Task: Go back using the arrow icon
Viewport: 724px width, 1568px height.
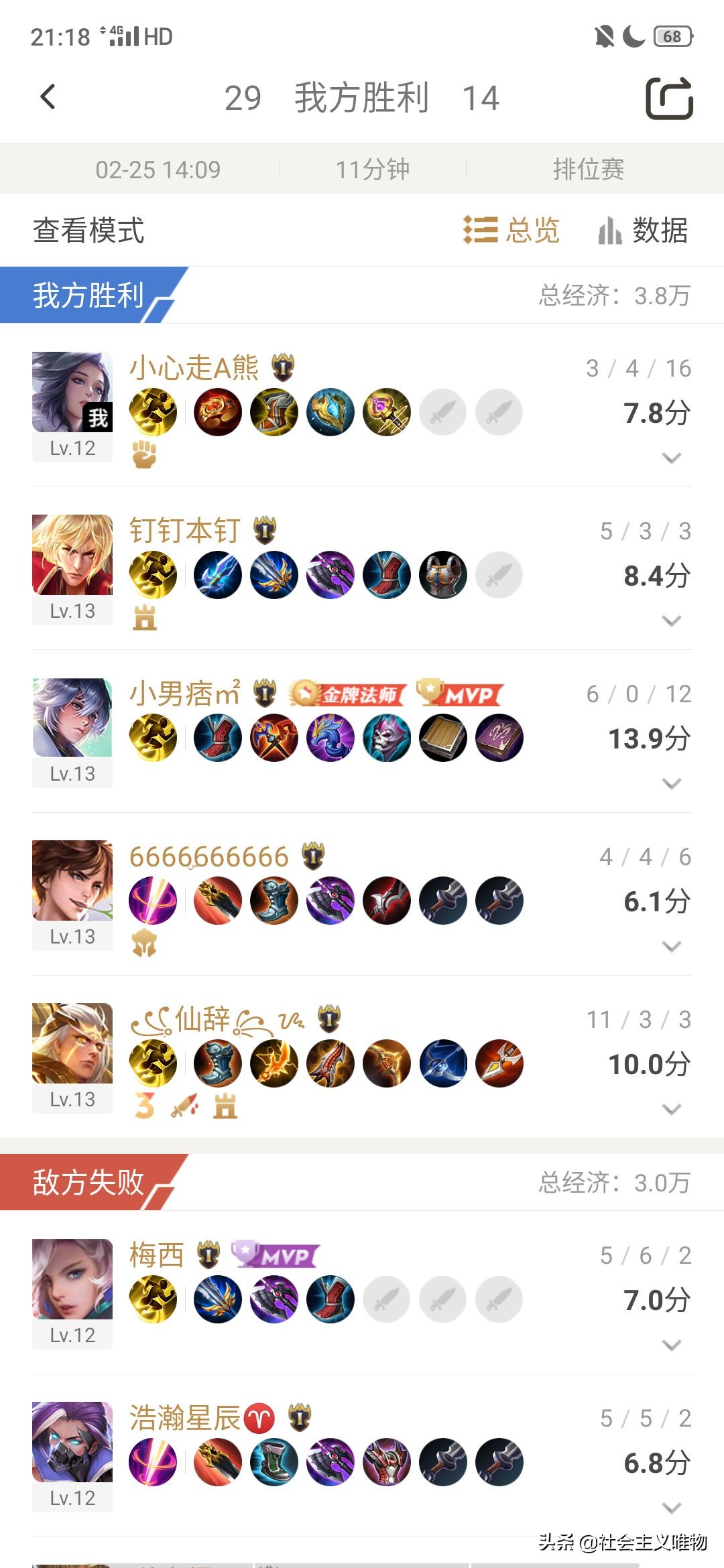Action: 48,97
